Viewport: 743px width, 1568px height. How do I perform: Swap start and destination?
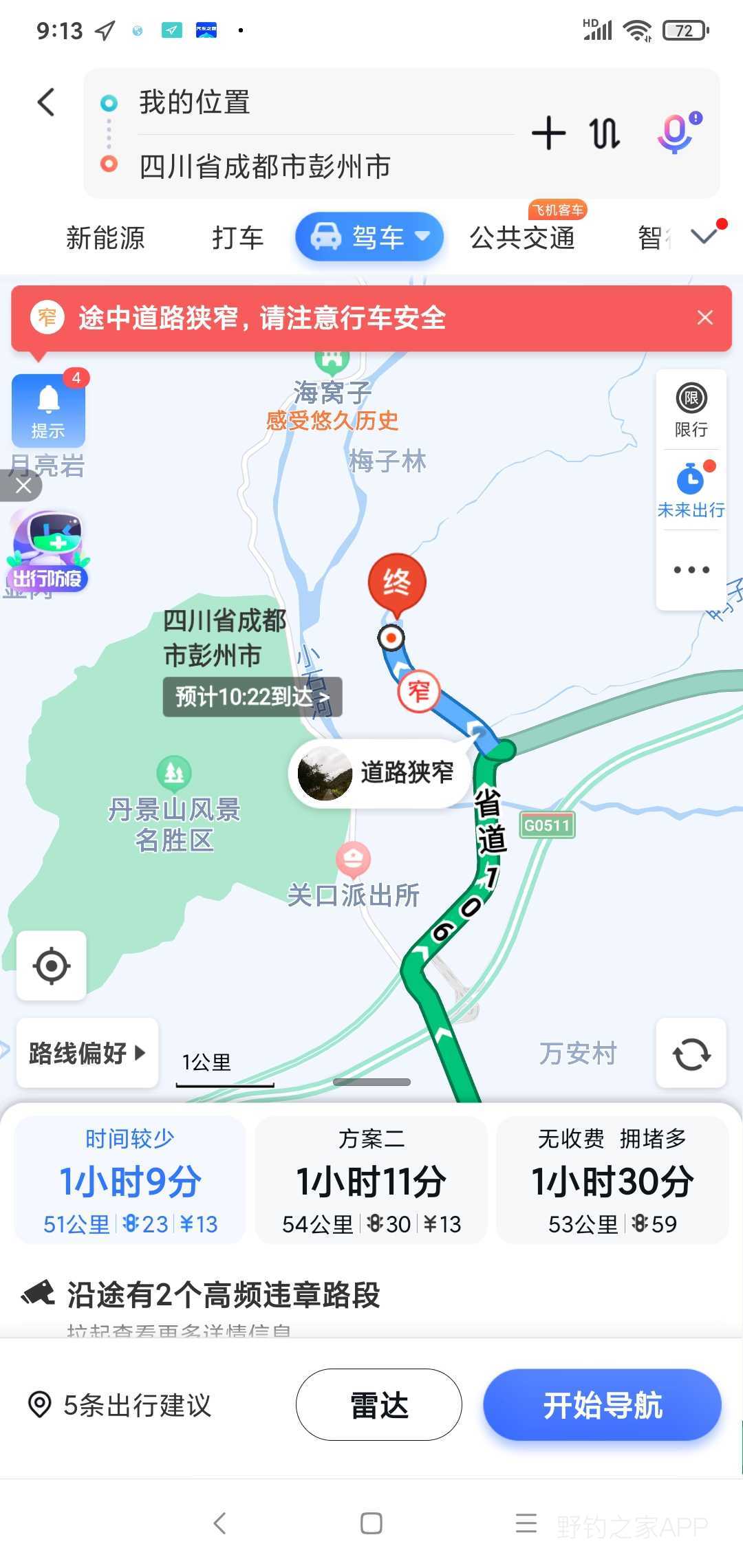[604, 133]
